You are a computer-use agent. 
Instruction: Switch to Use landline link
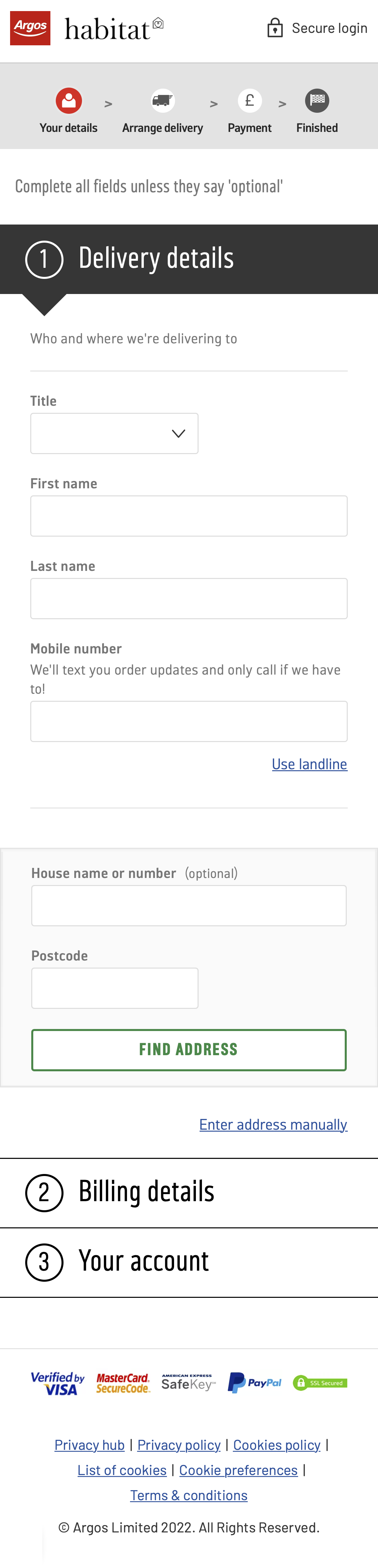click(309, 764)
